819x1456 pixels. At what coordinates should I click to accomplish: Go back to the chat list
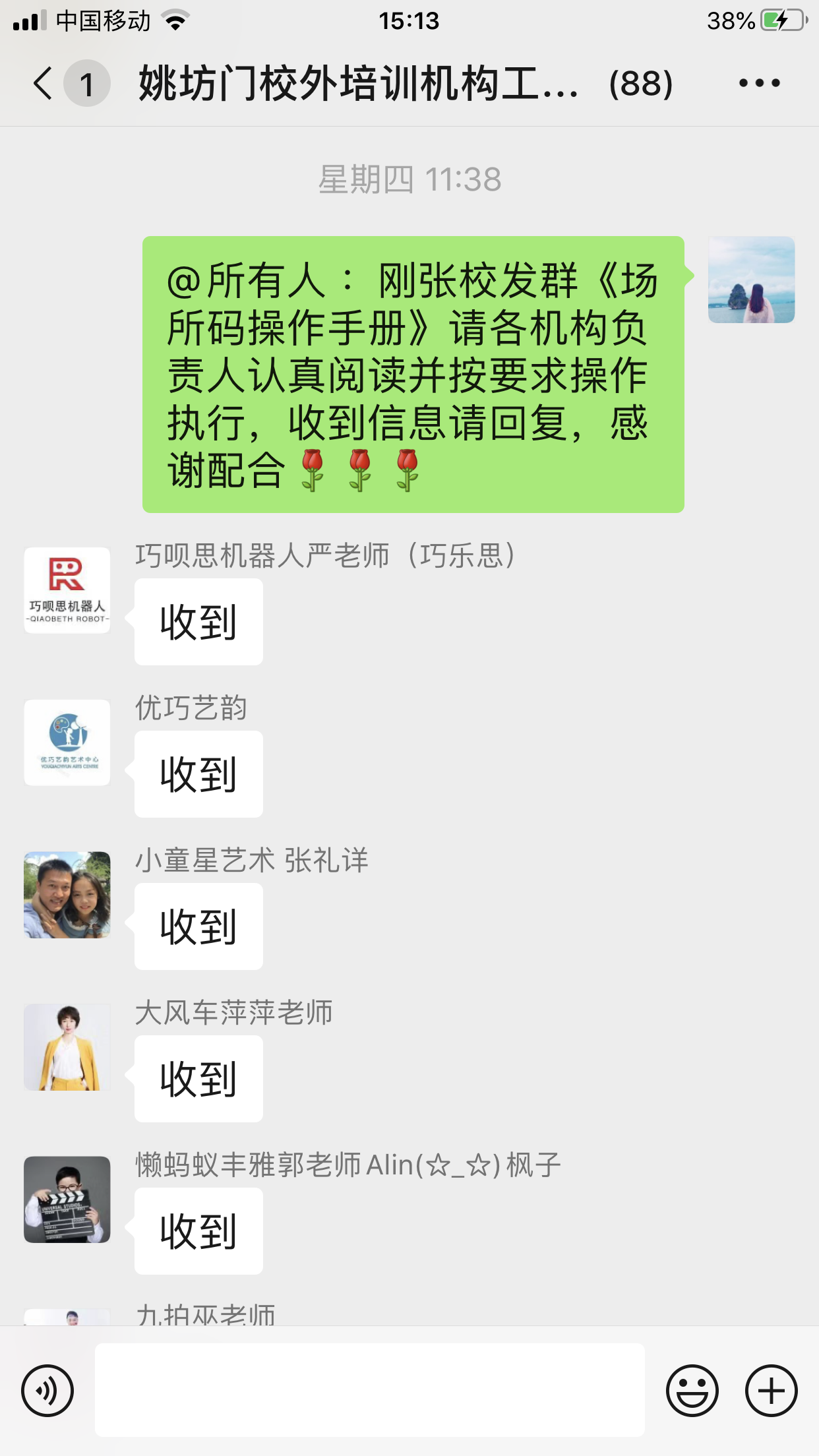pyautogui.click(x=44, y=84)
